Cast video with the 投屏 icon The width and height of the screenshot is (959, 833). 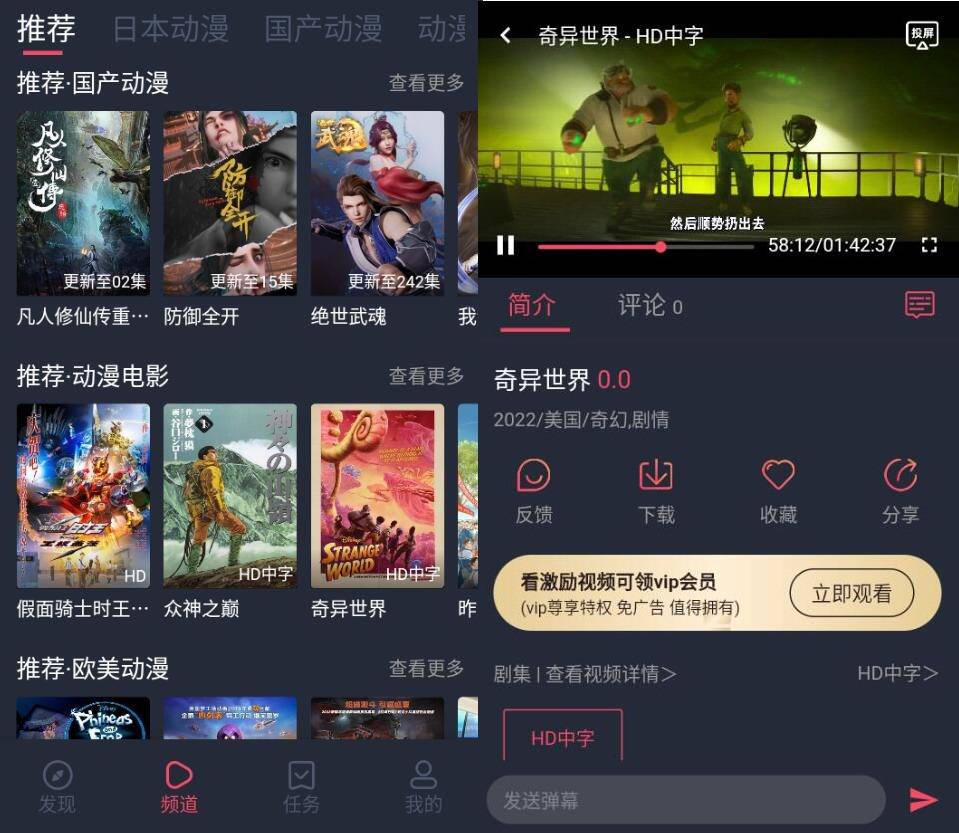coord(921,36)
